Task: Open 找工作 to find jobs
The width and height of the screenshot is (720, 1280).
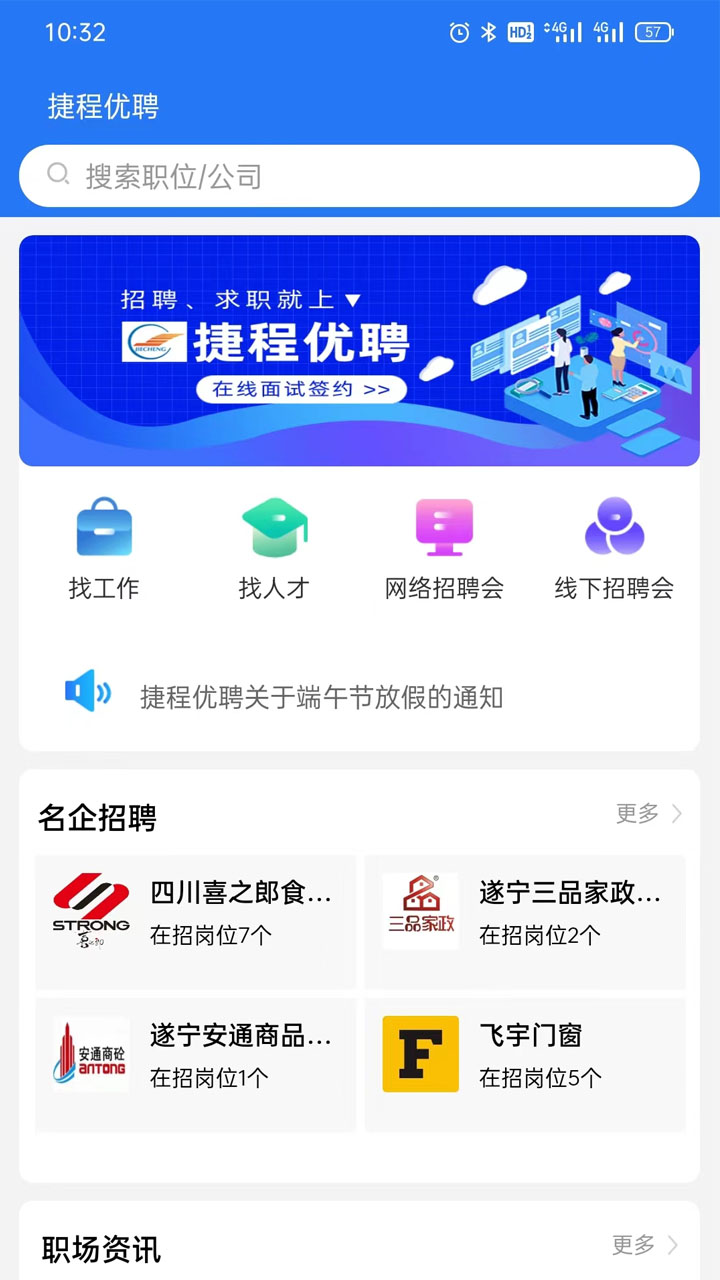Action: (x=104, y=549)
